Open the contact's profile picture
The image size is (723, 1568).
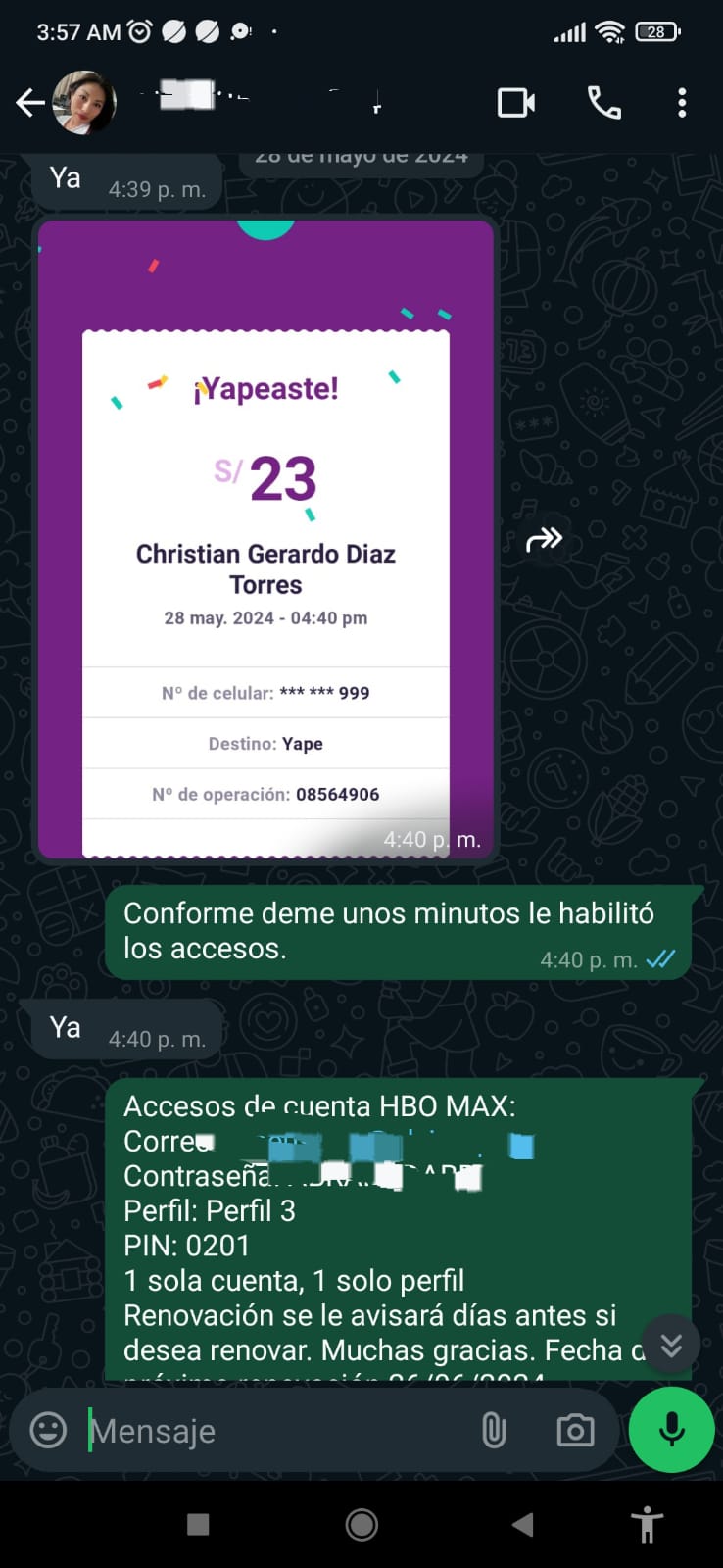[84, 102]
